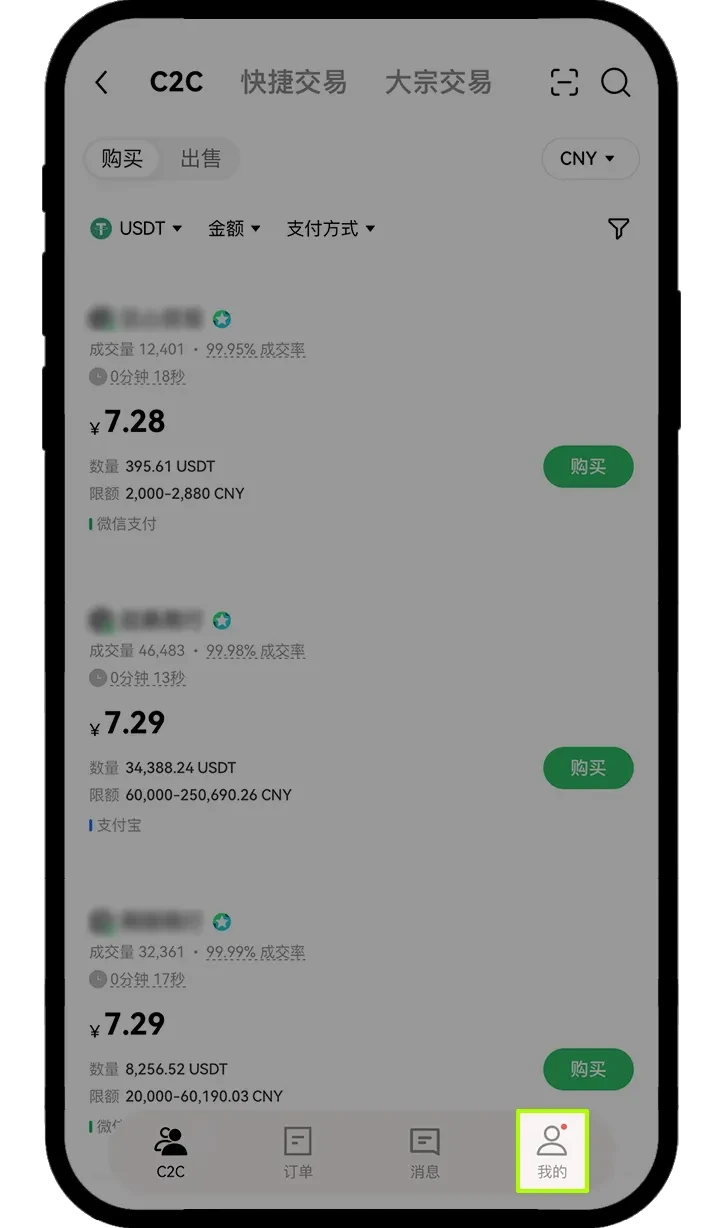Select the 出售 segment
The height and width of the screenshot is (1228, 723).
(x=200, y=159)
